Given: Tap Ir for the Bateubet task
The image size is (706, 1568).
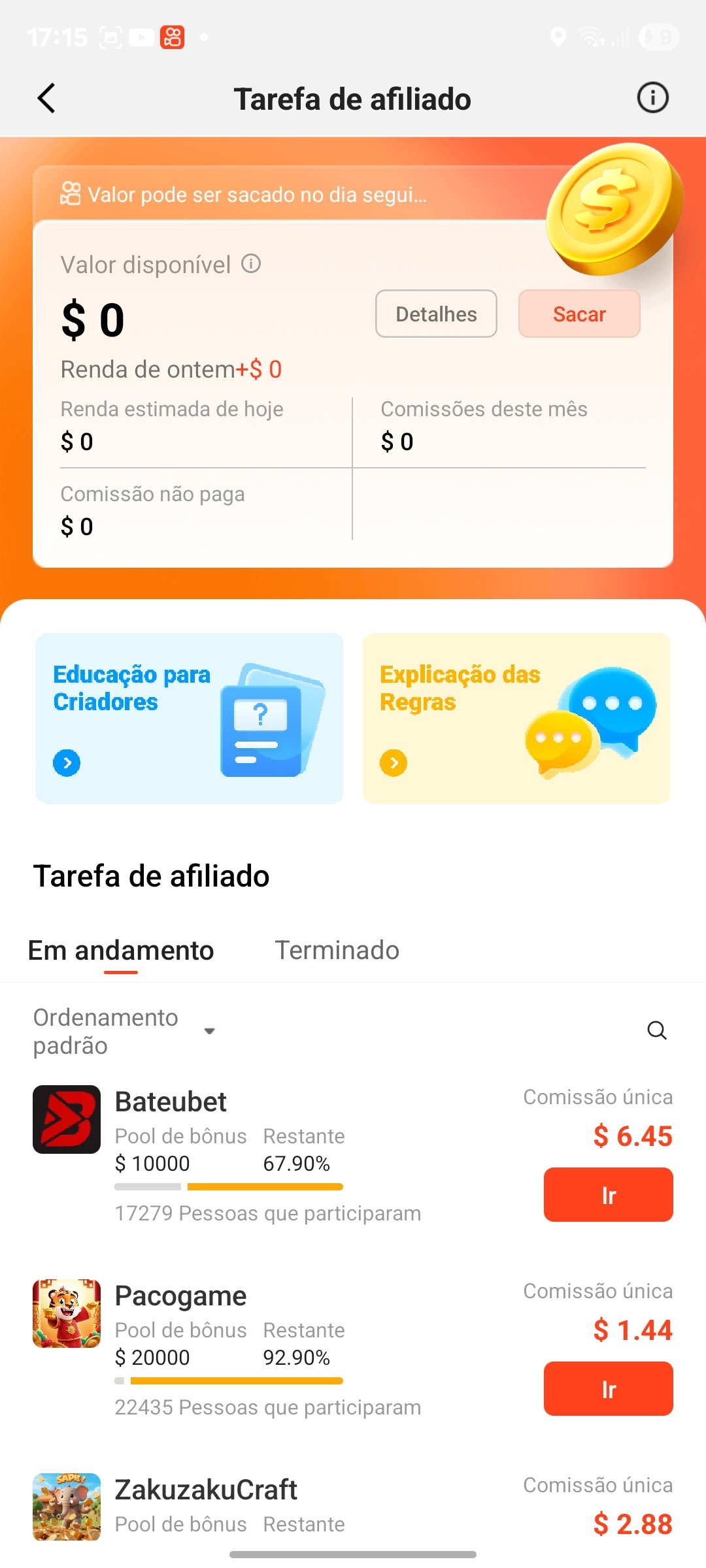Looking at the screenshot, I should [608, 1195].
